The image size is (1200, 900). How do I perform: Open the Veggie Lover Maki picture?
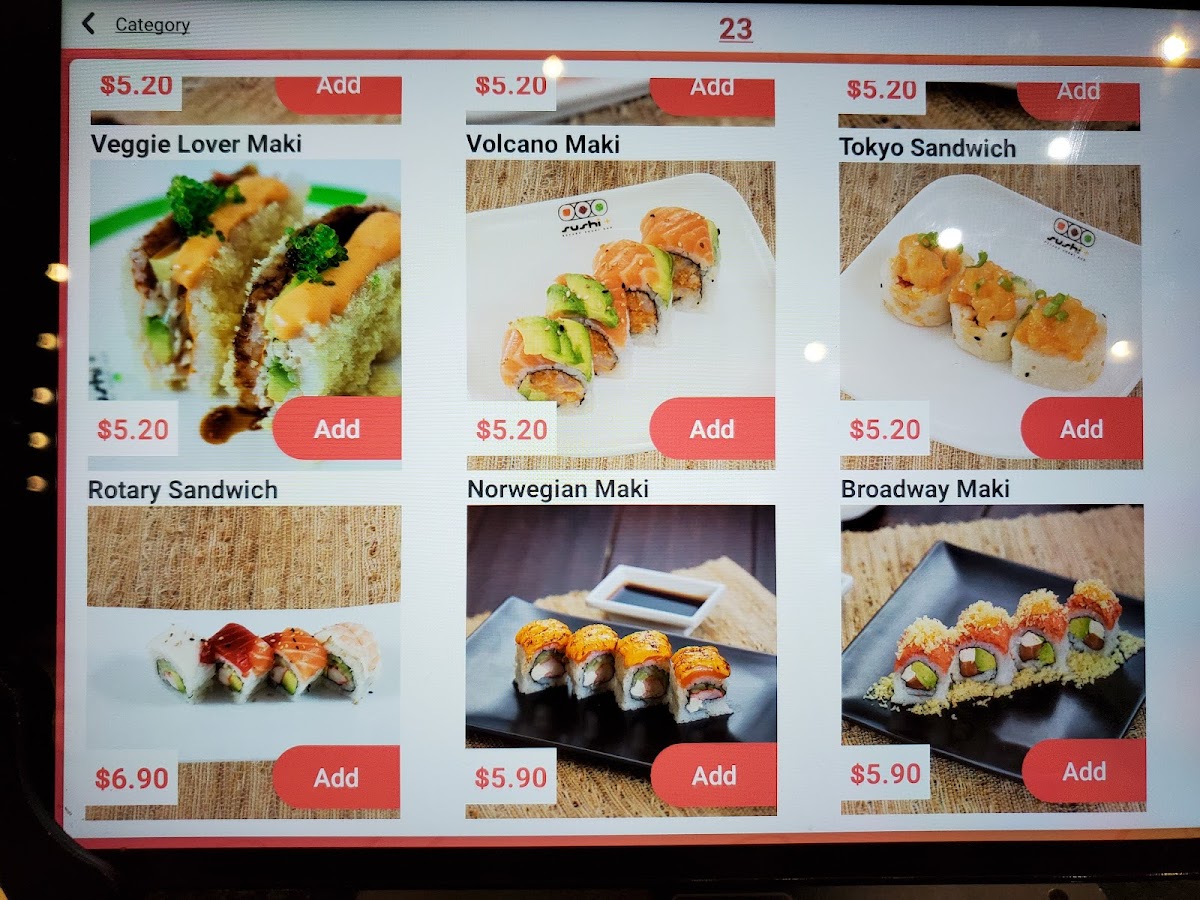coord(244,290)
